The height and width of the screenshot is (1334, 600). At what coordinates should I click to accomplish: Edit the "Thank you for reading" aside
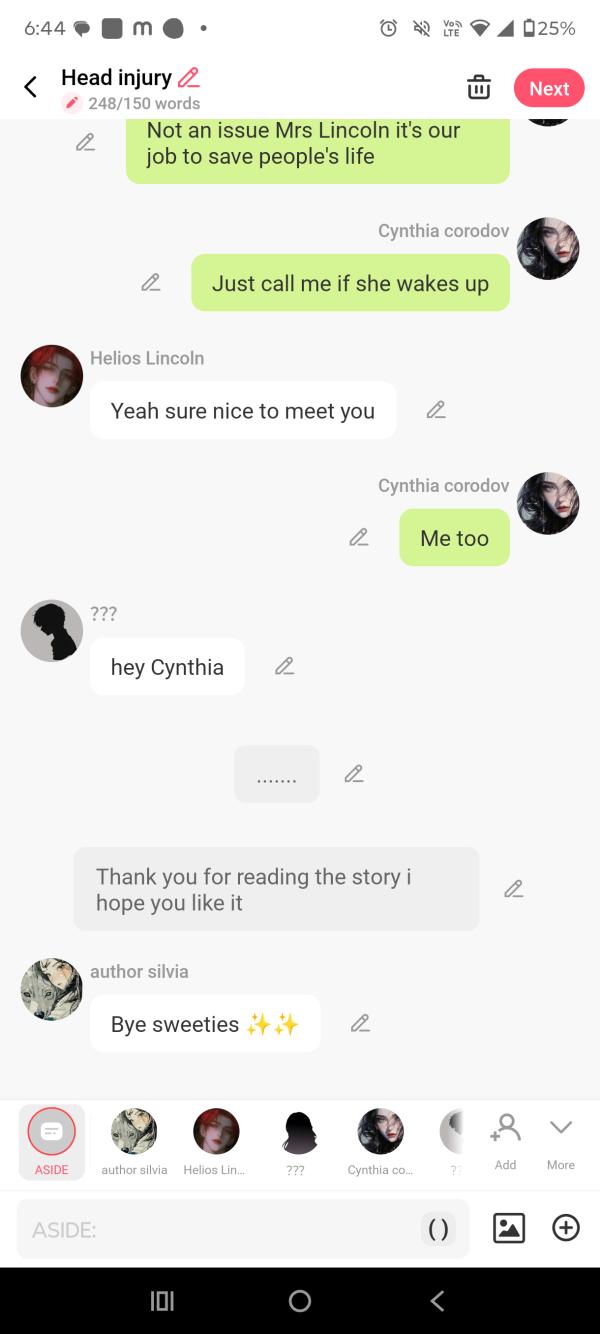point(514,889)
